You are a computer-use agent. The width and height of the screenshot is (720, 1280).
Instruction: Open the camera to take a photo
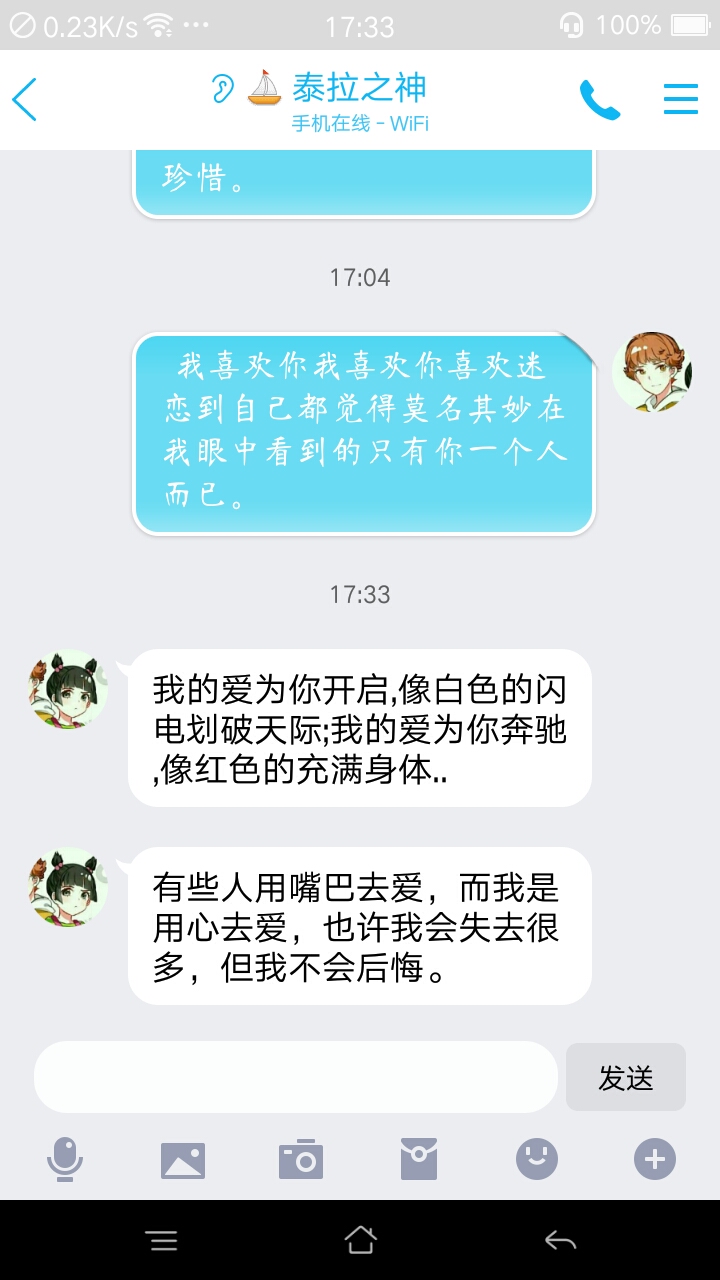[x=301, y=1160]
